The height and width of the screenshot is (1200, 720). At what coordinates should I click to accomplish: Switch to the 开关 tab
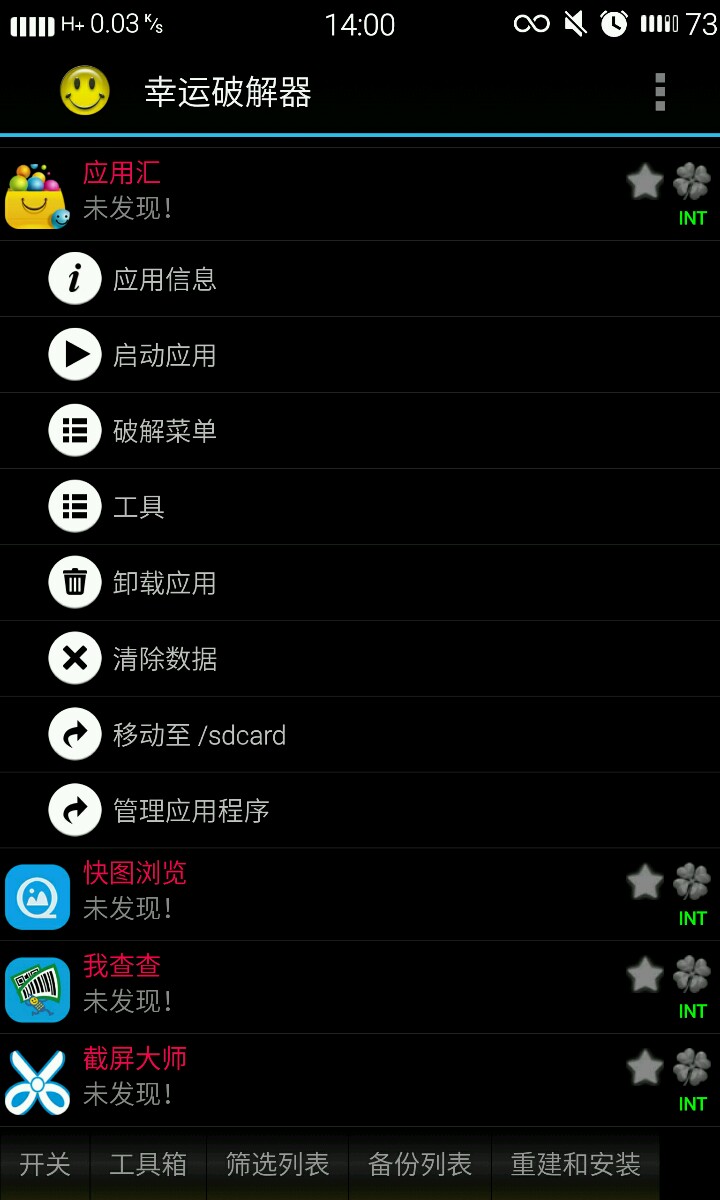[45, 1165]
